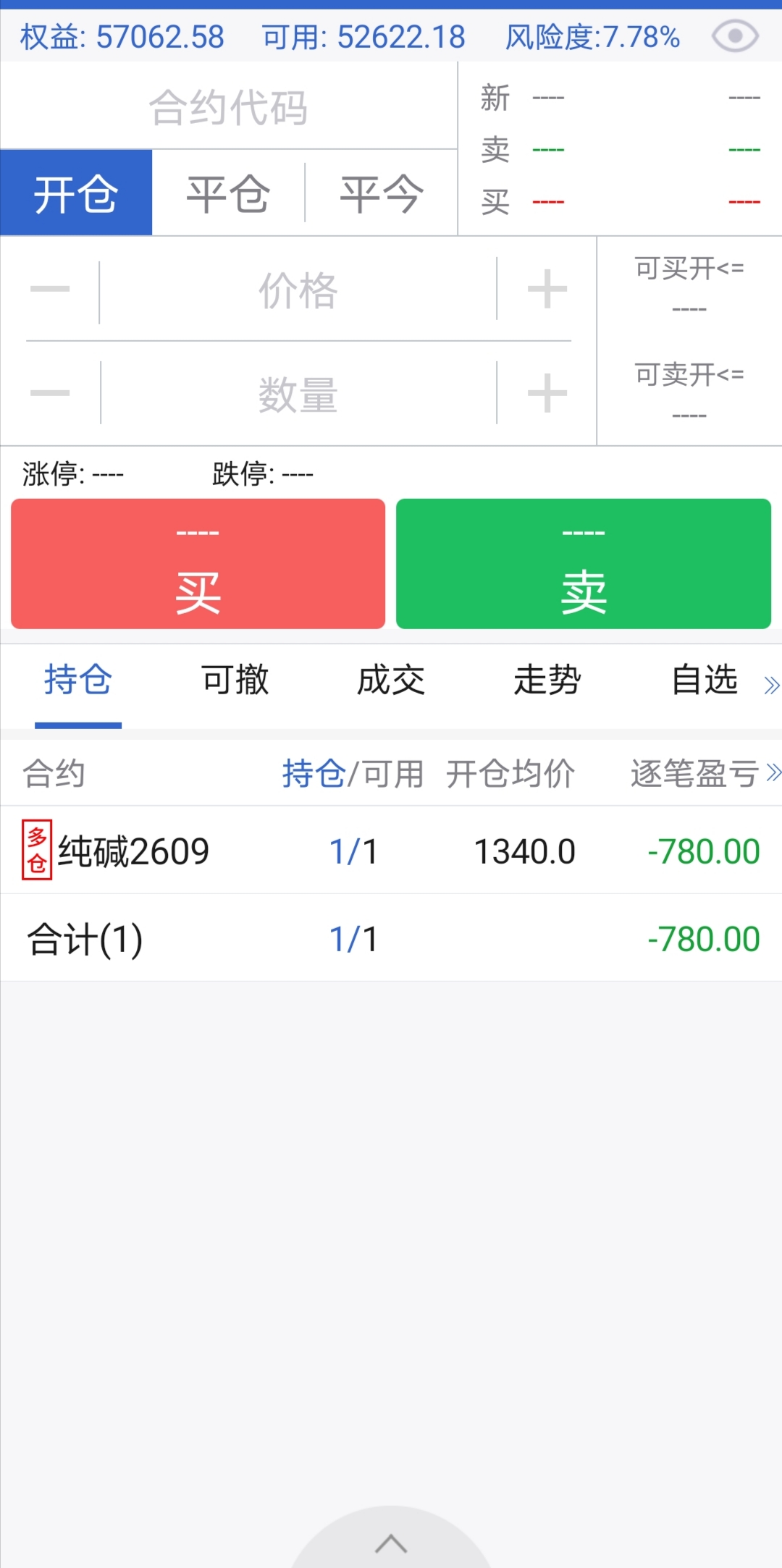Switch to the 走势 trend chart tab
This screenshot has width=782, height=1568.
[x=547, y=680]
